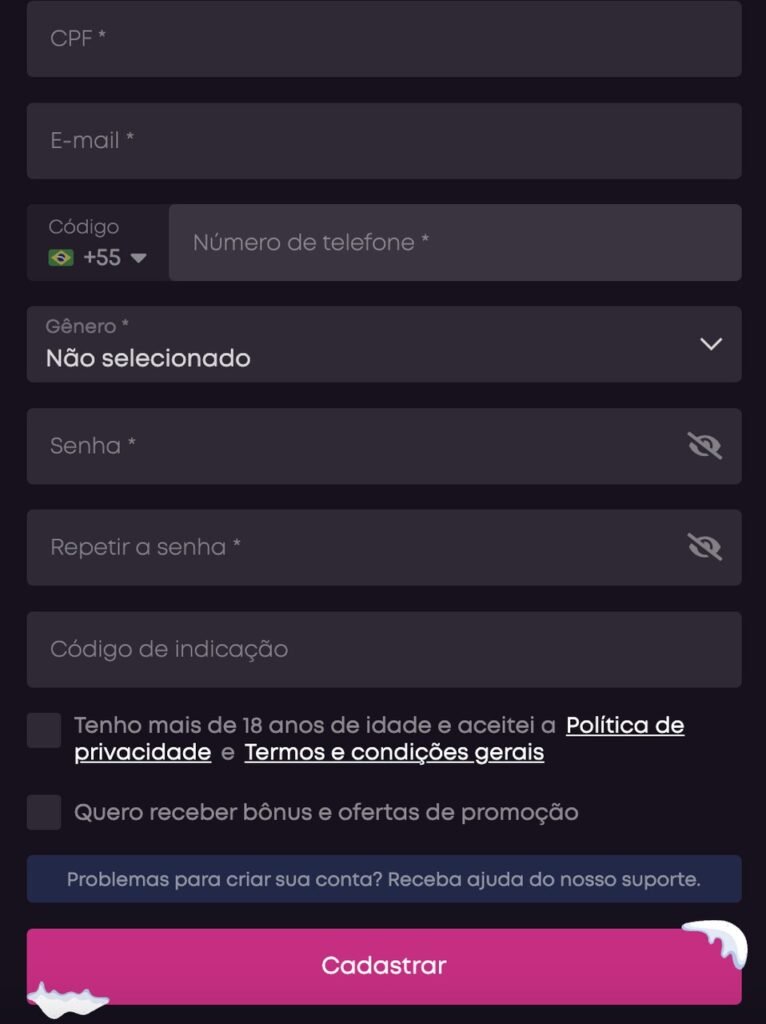766x1024 pixels.
Task: Click the chevron on the Gênero selector
Action: coord(710,344)
